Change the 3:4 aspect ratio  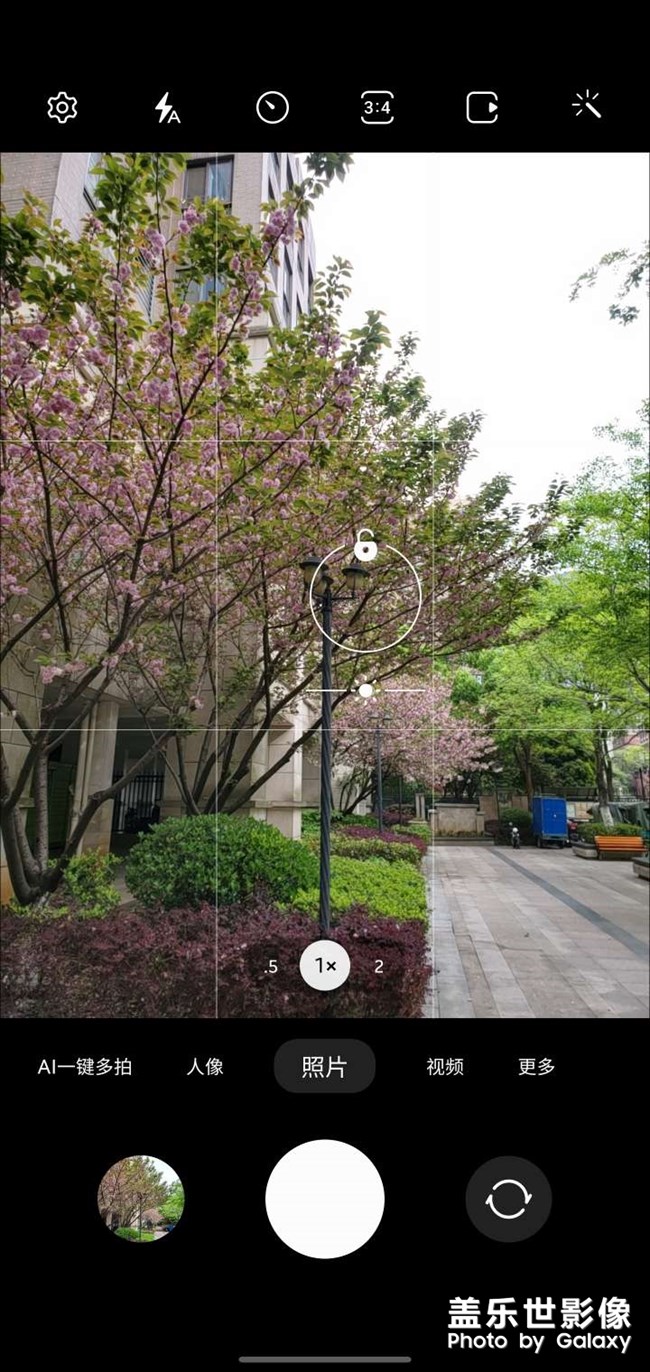377,107
